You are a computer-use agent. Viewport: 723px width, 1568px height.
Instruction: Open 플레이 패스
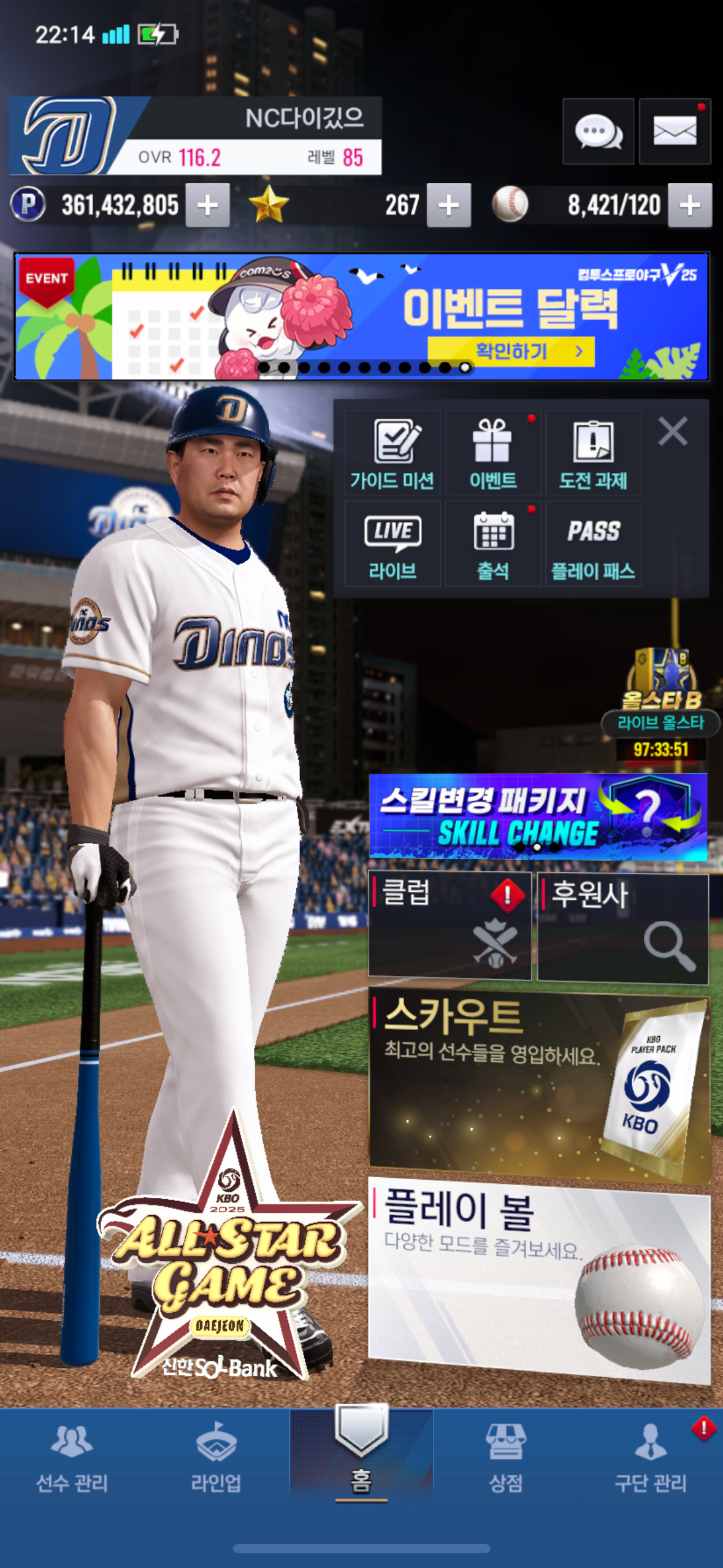click(593, 544)
